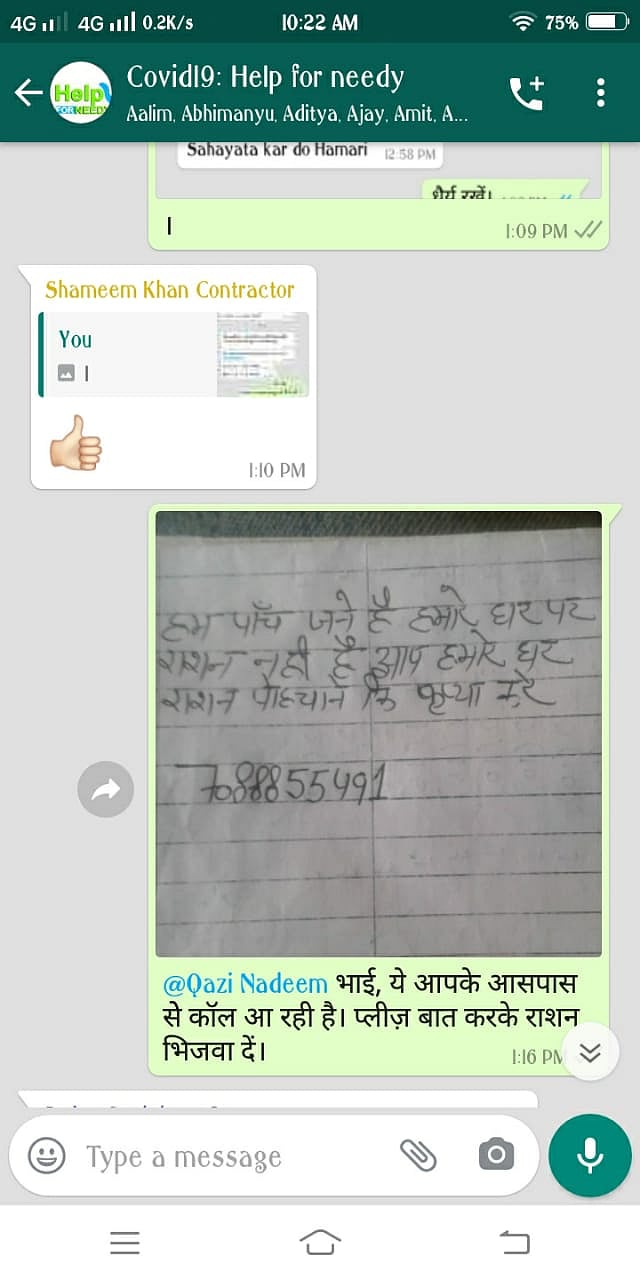Screen dimensions: 640x1280
Task: Open the handwritten note photo
Action: [x=378, y=734]
